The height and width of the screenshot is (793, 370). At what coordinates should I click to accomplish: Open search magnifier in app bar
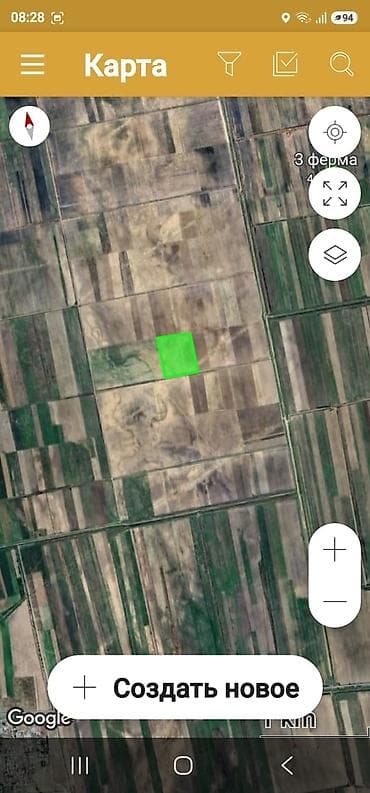pyautogui.click(x=342, y=64)
